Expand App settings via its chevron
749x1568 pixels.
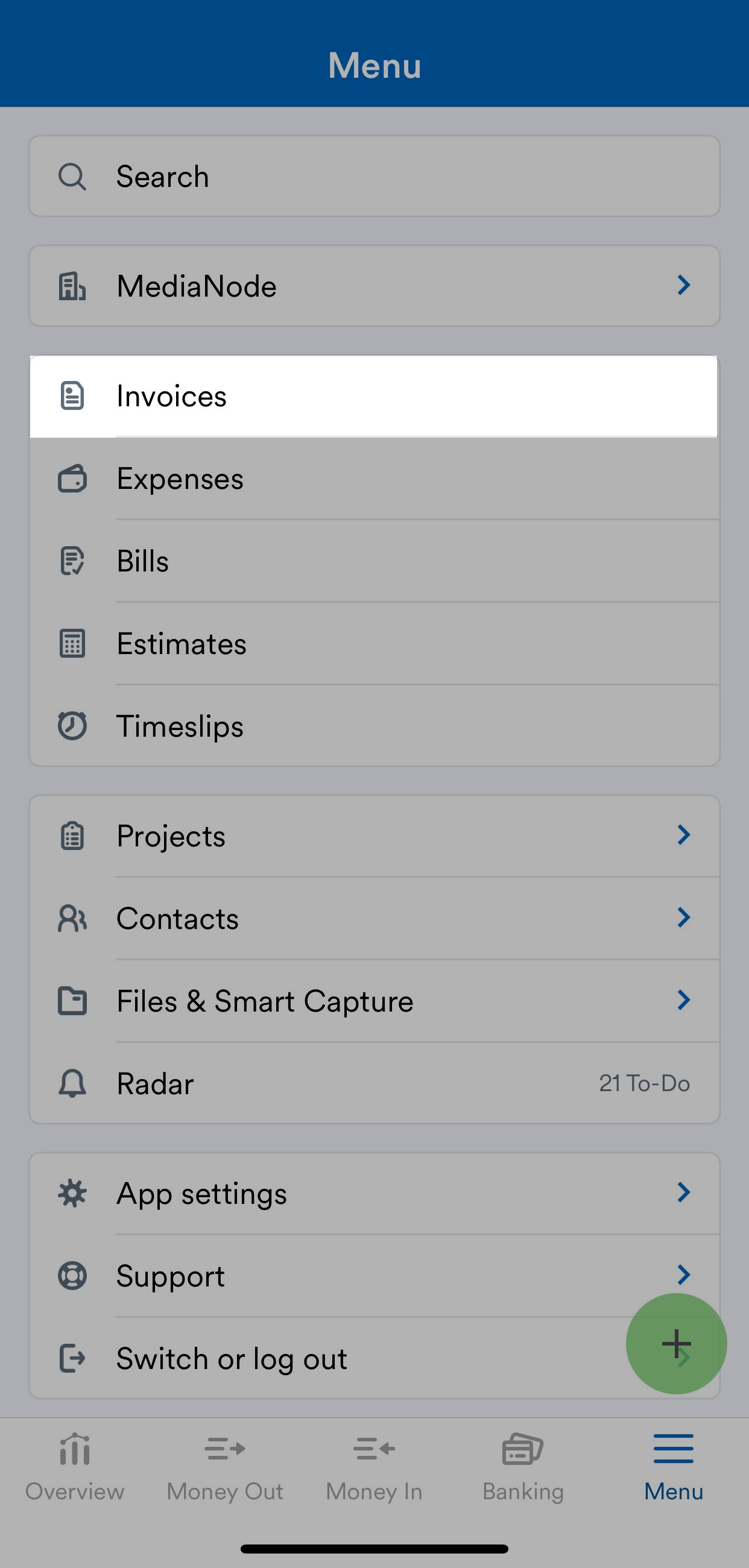684,1193
